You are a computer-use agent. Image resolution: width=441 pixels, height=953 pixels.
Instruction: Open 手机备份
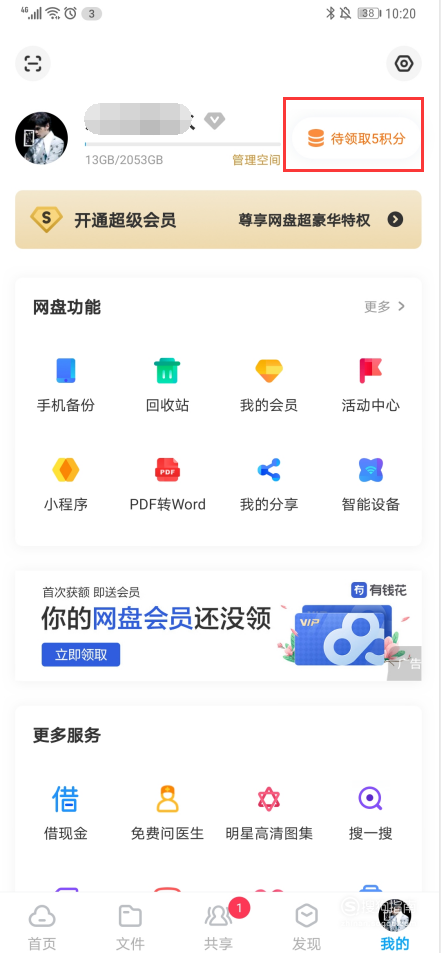[66, 385]
